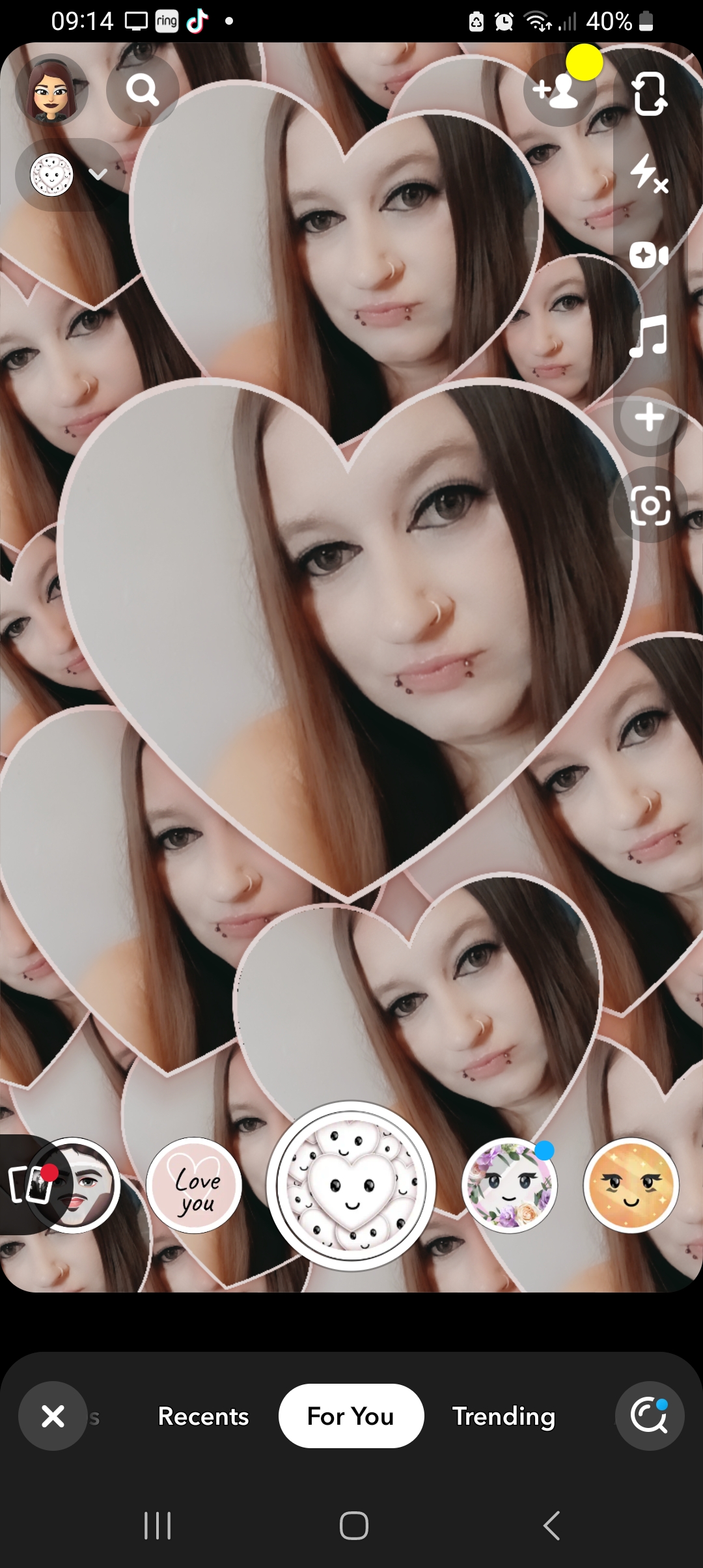The image size is (703, 1568).
Task: Open the dual camera video option
Action: [x=649, y=255]
